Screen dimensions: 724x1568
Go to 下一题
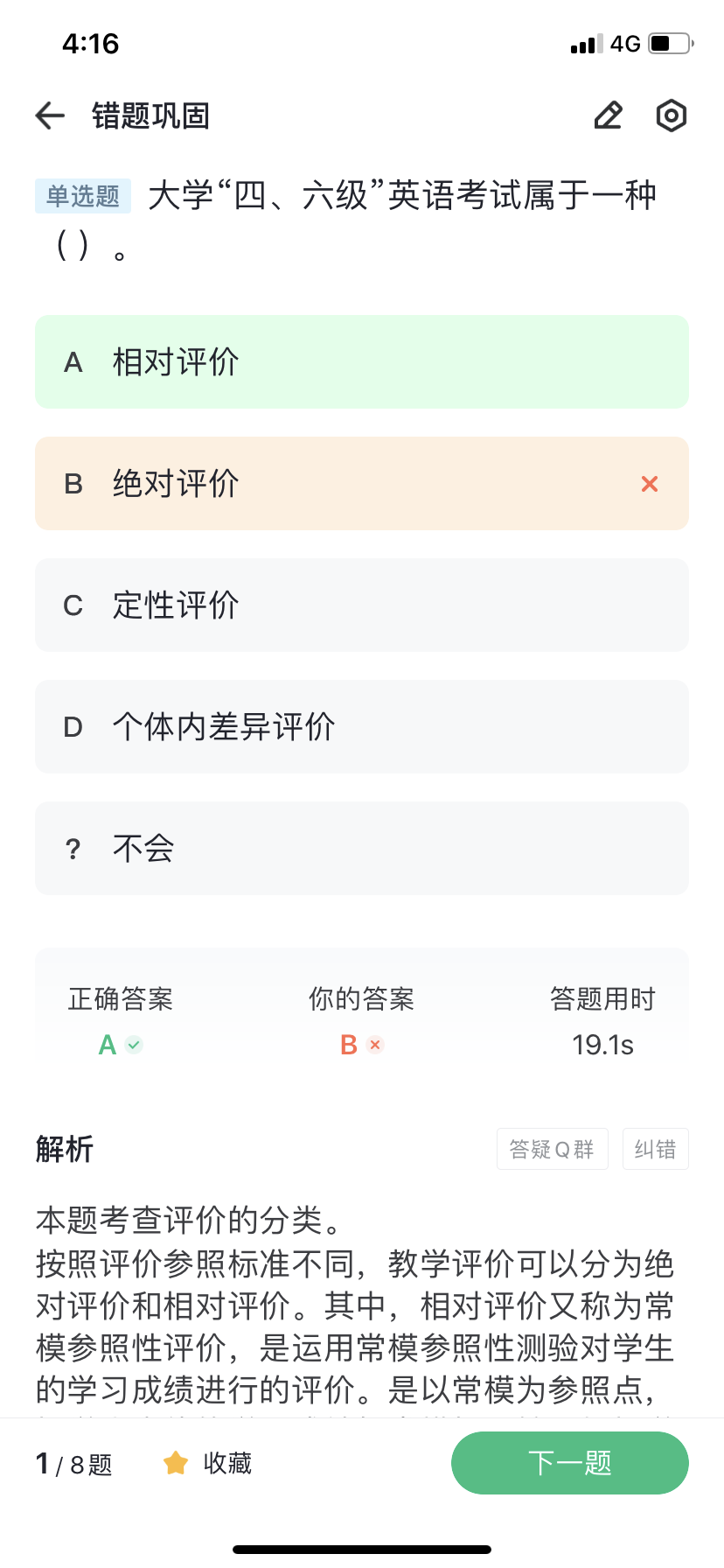tap(570, 1463)
